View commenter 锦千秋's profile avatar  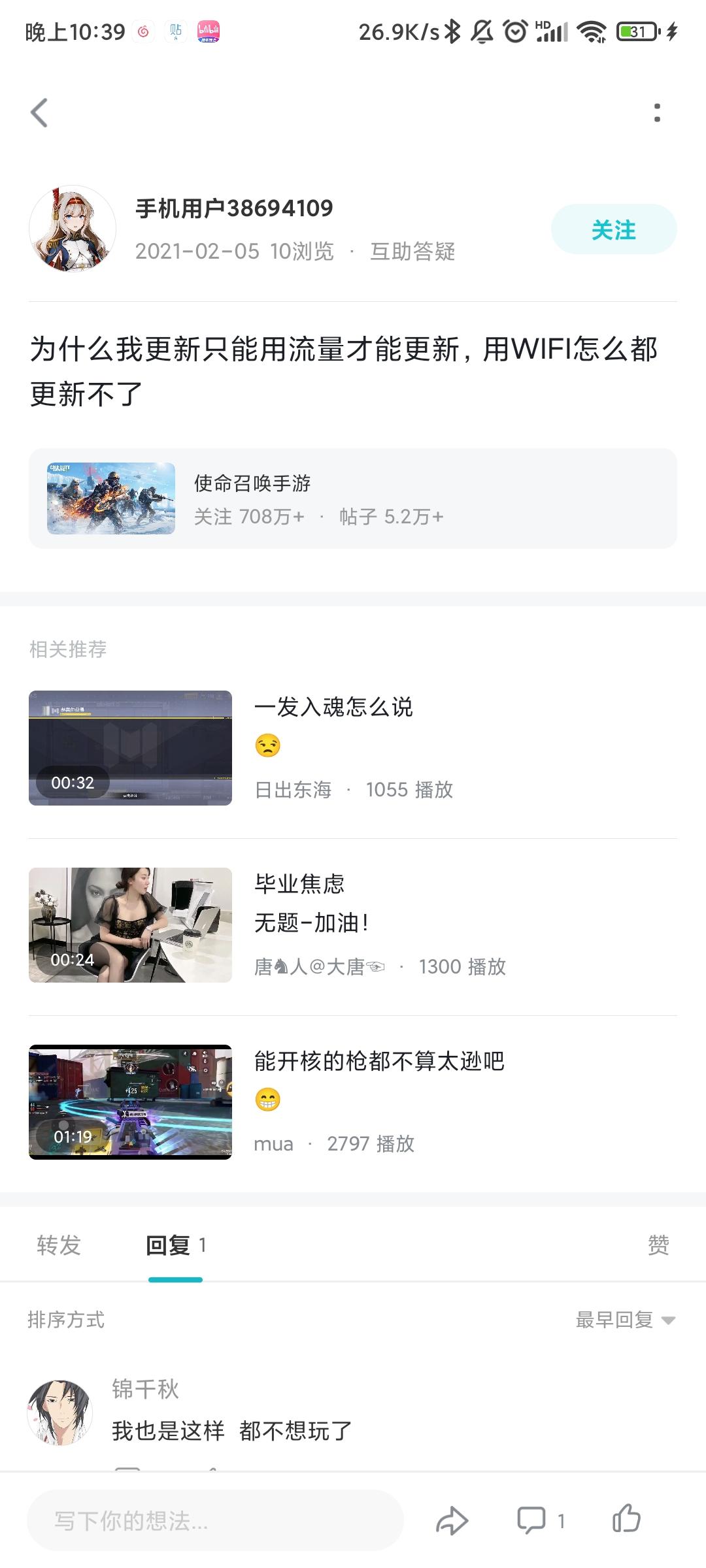coord(59,1413)
